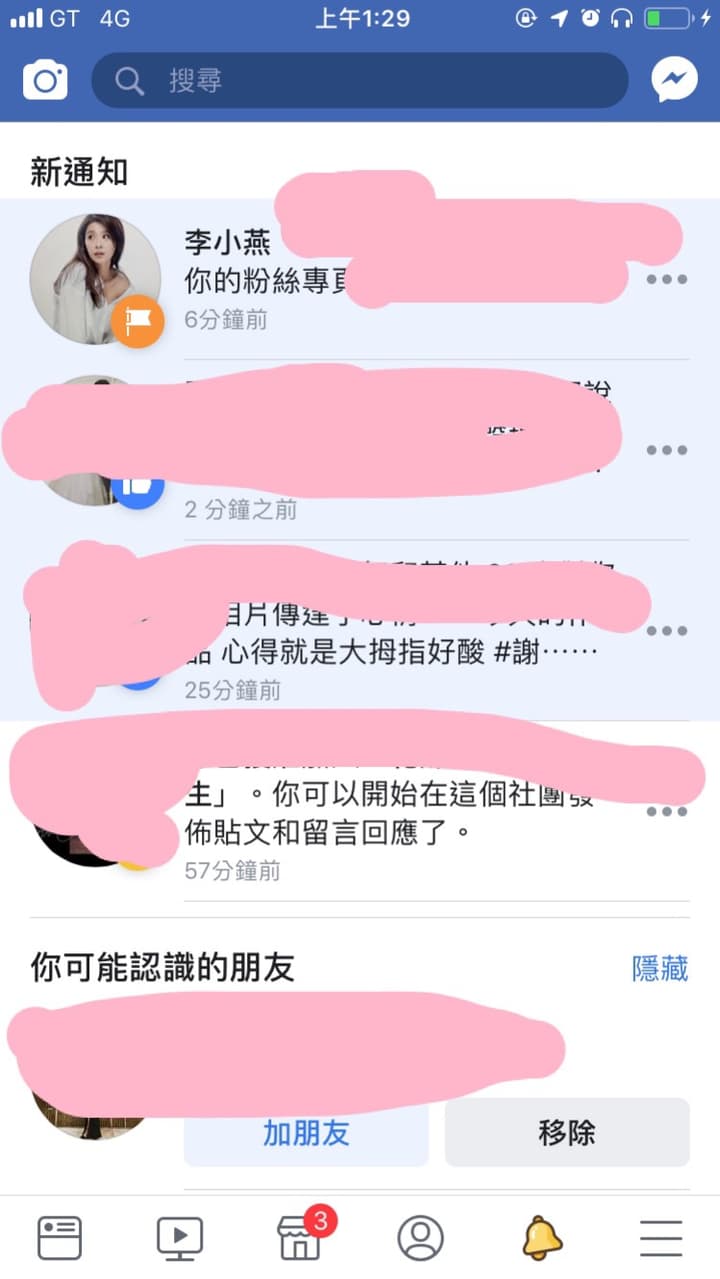The width and height of the screenshot is (720, 1279).
Task: Hide the 你可能認識的朋友 suggestions
Action: pyautogui.click(x=659, y=968)
